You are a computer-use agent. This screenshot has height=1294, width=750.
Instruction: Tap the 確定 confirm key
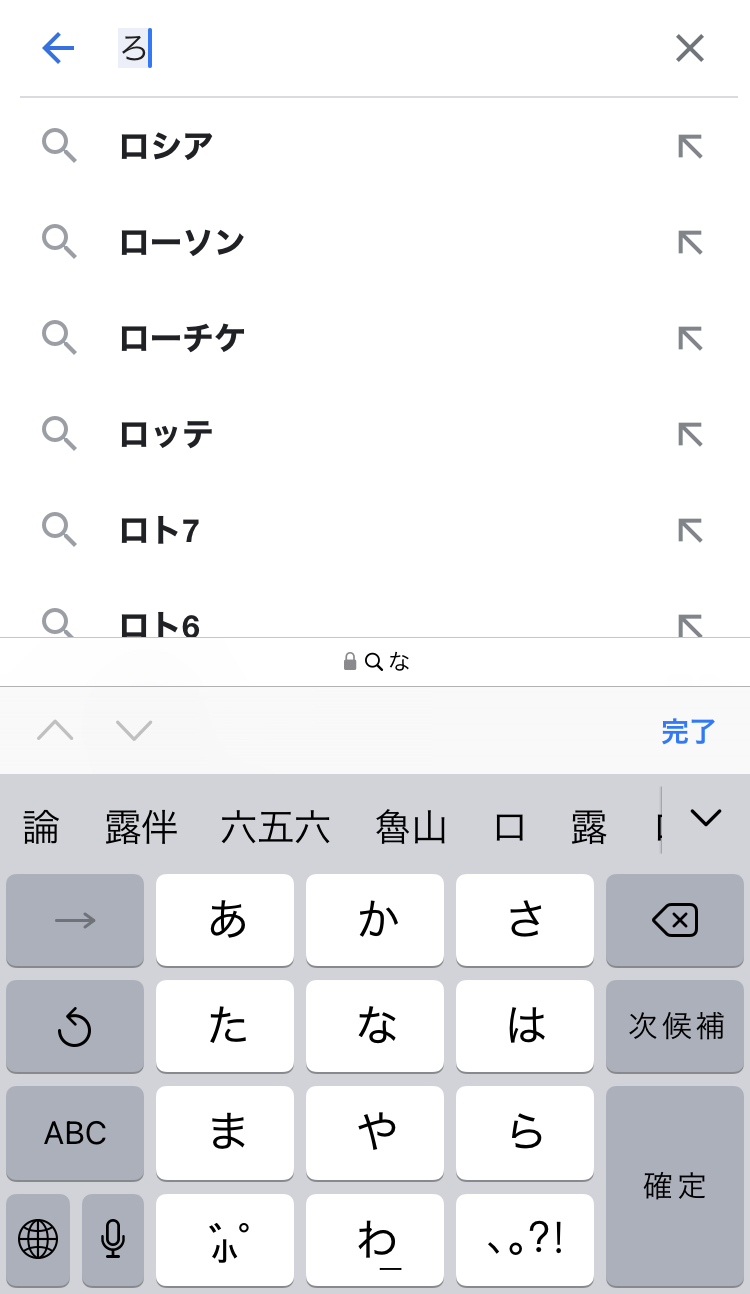[x=675, y=1186]
